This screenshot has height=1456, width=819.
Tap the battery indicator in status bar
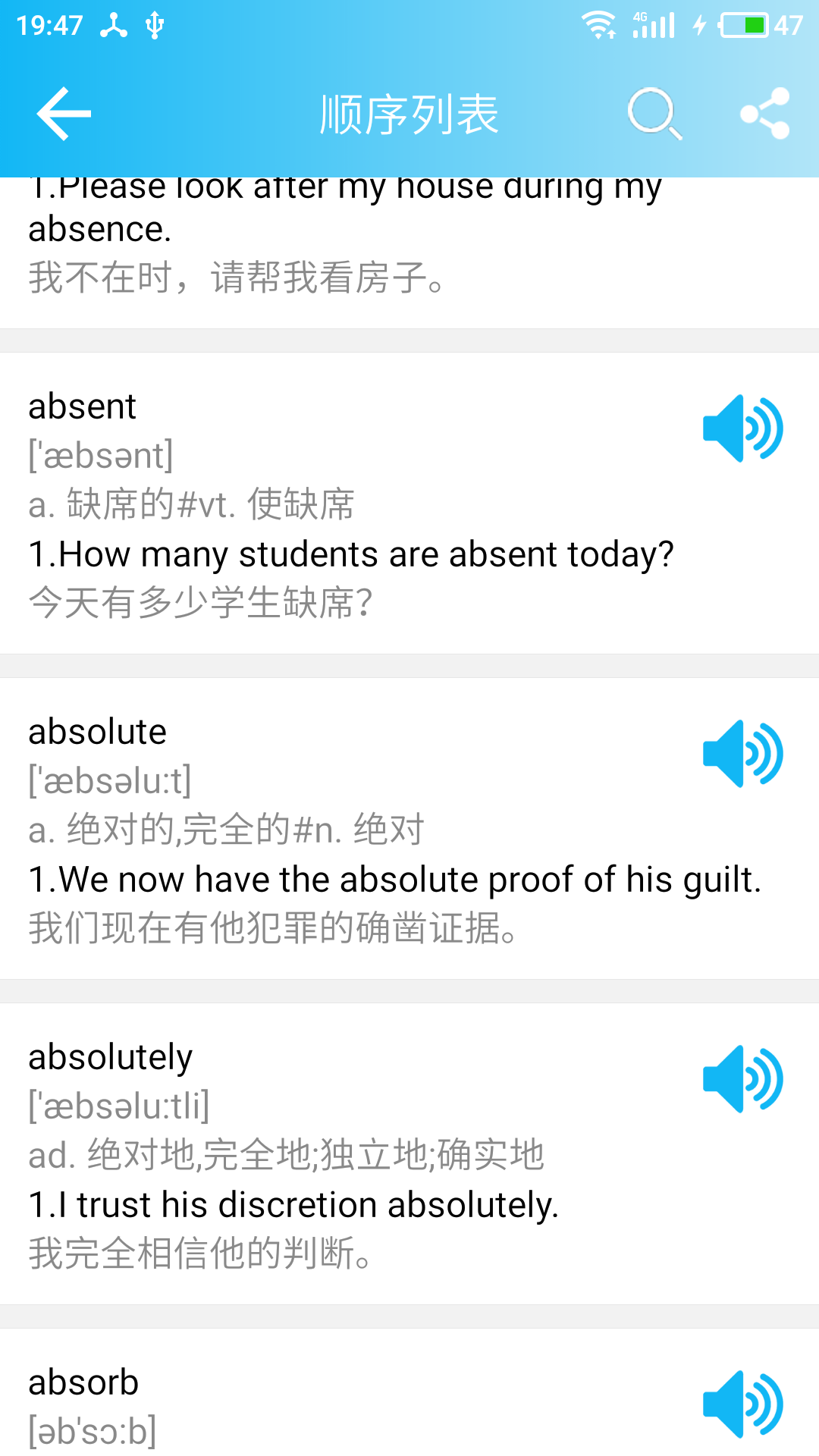(x=739, y=23)
